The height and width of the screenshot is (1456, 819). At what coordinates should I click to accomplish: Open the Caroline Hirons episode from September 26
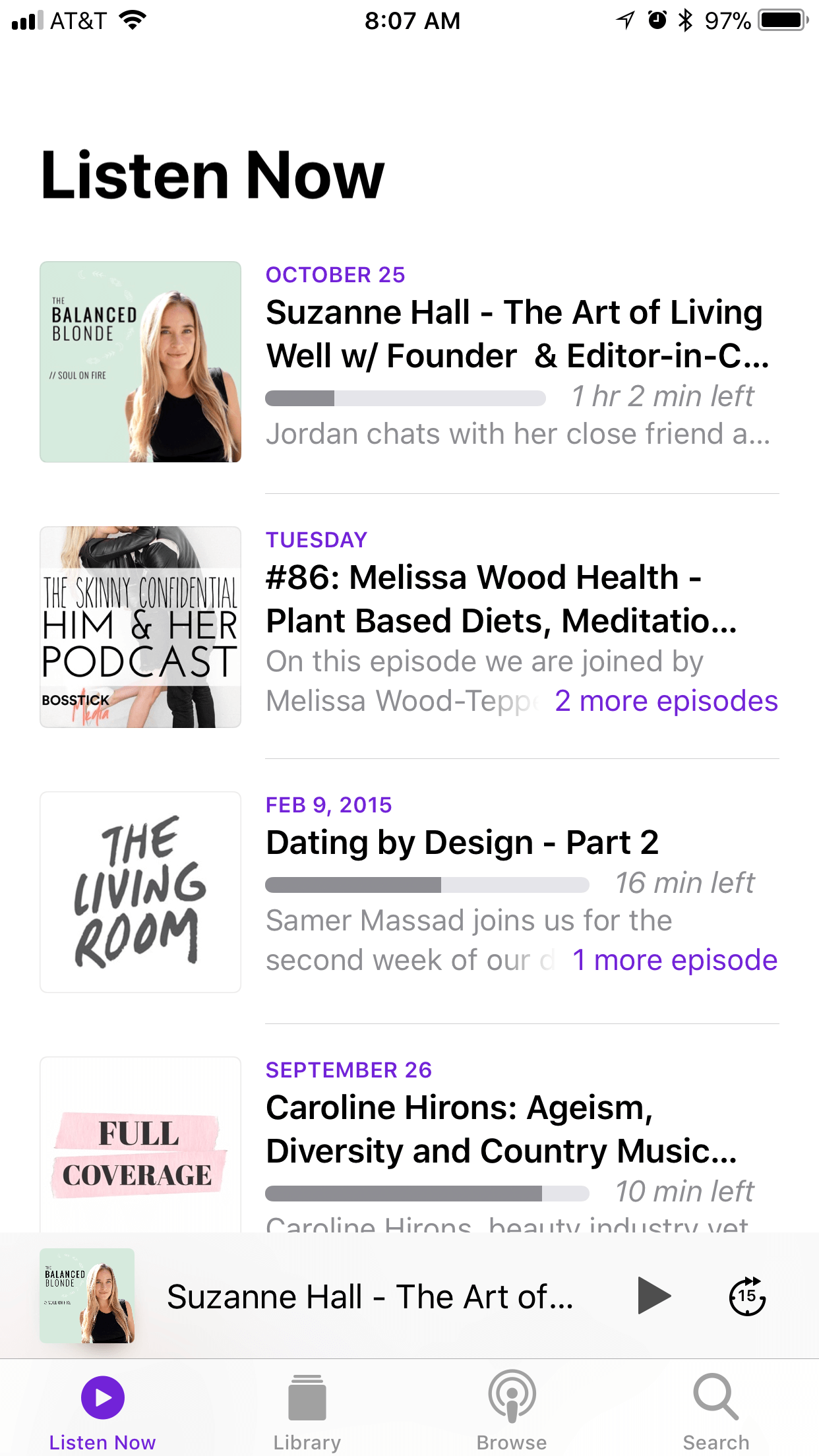(501, 1129)
